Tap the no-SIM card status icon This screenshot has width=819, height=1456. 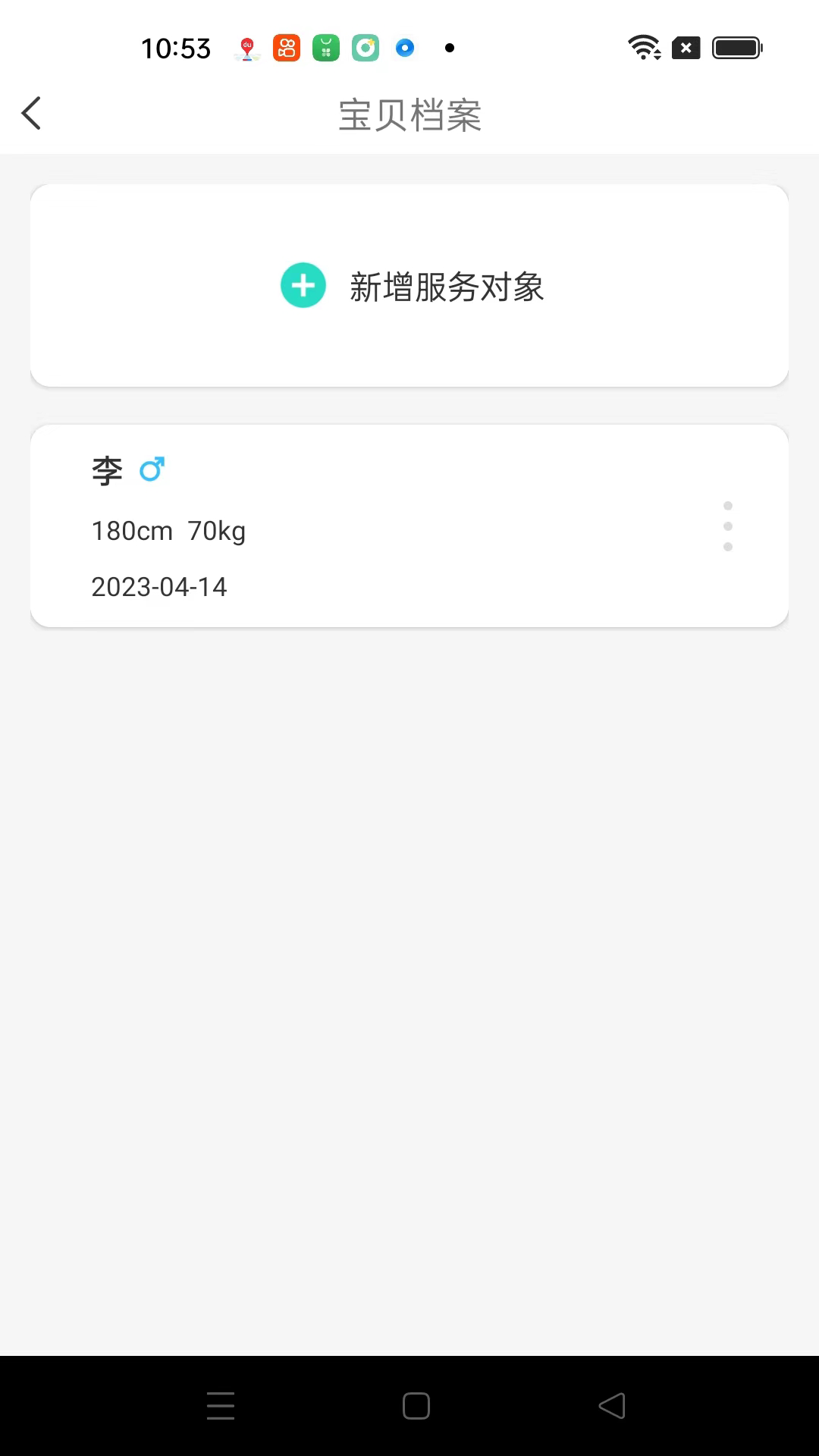686,48
